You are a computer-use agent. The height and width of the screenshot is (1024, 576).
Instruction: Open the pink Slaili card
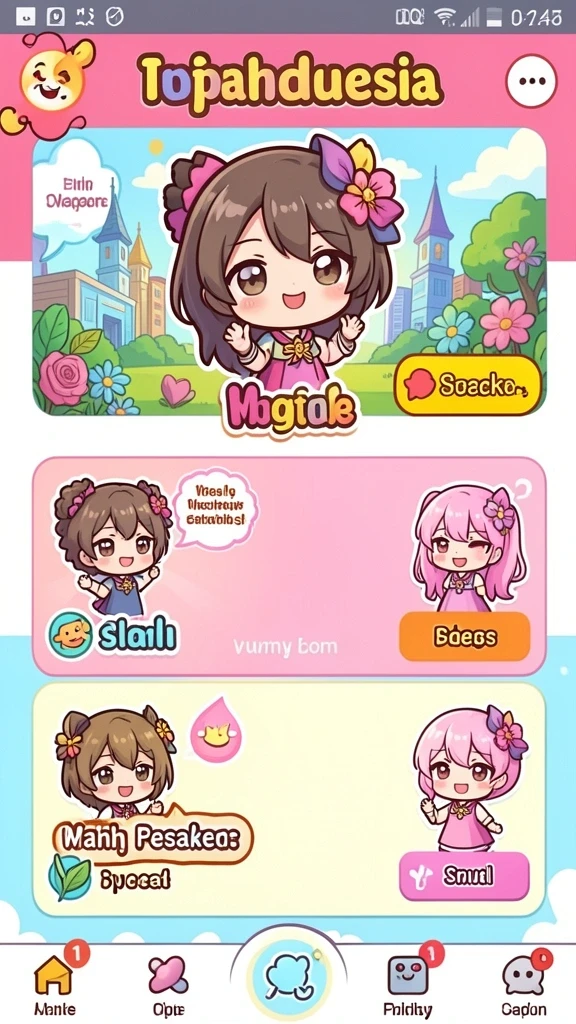pos(289,566)
